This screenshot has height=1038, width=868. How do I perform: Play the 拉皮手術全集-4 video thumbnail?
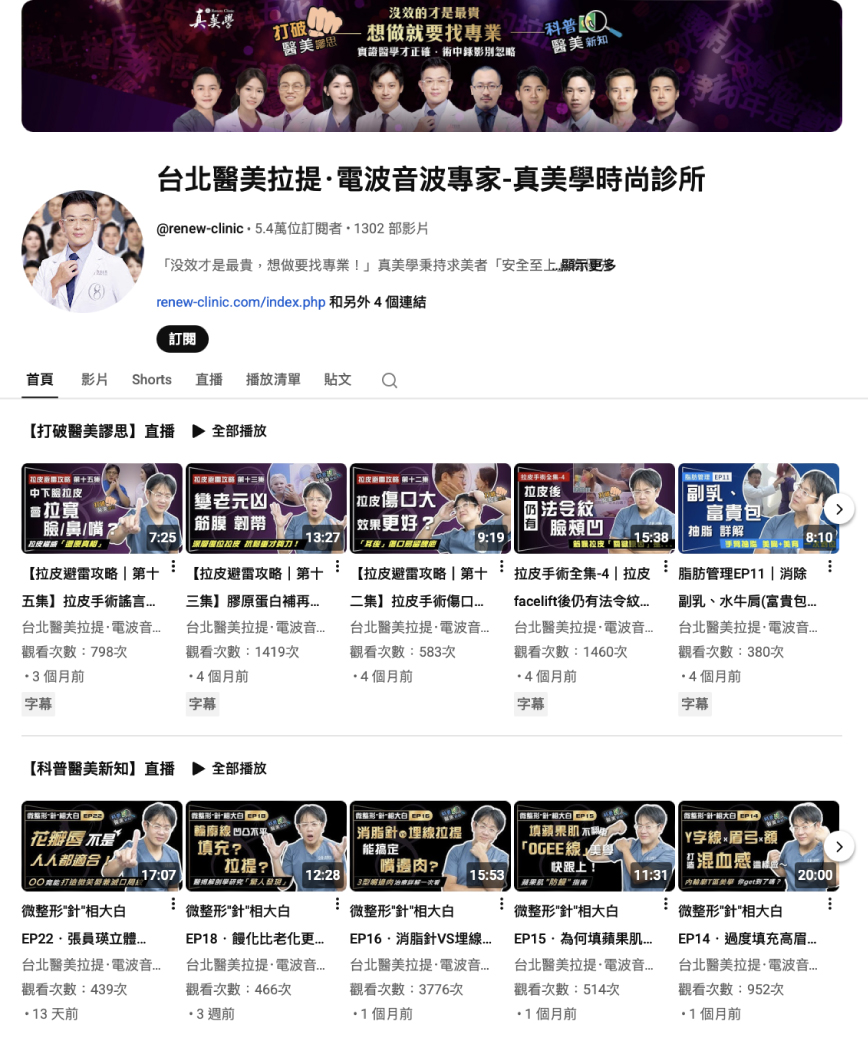coord(595,508)
